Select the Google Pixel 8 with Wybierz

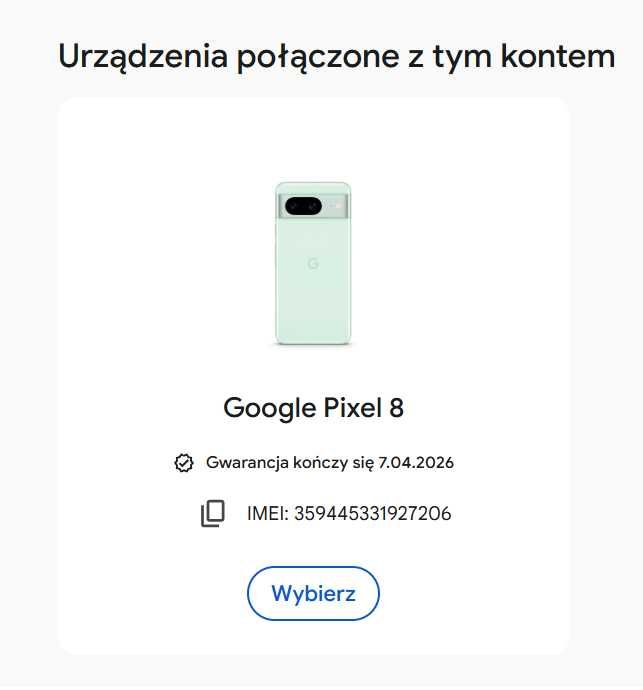point(313,593)
